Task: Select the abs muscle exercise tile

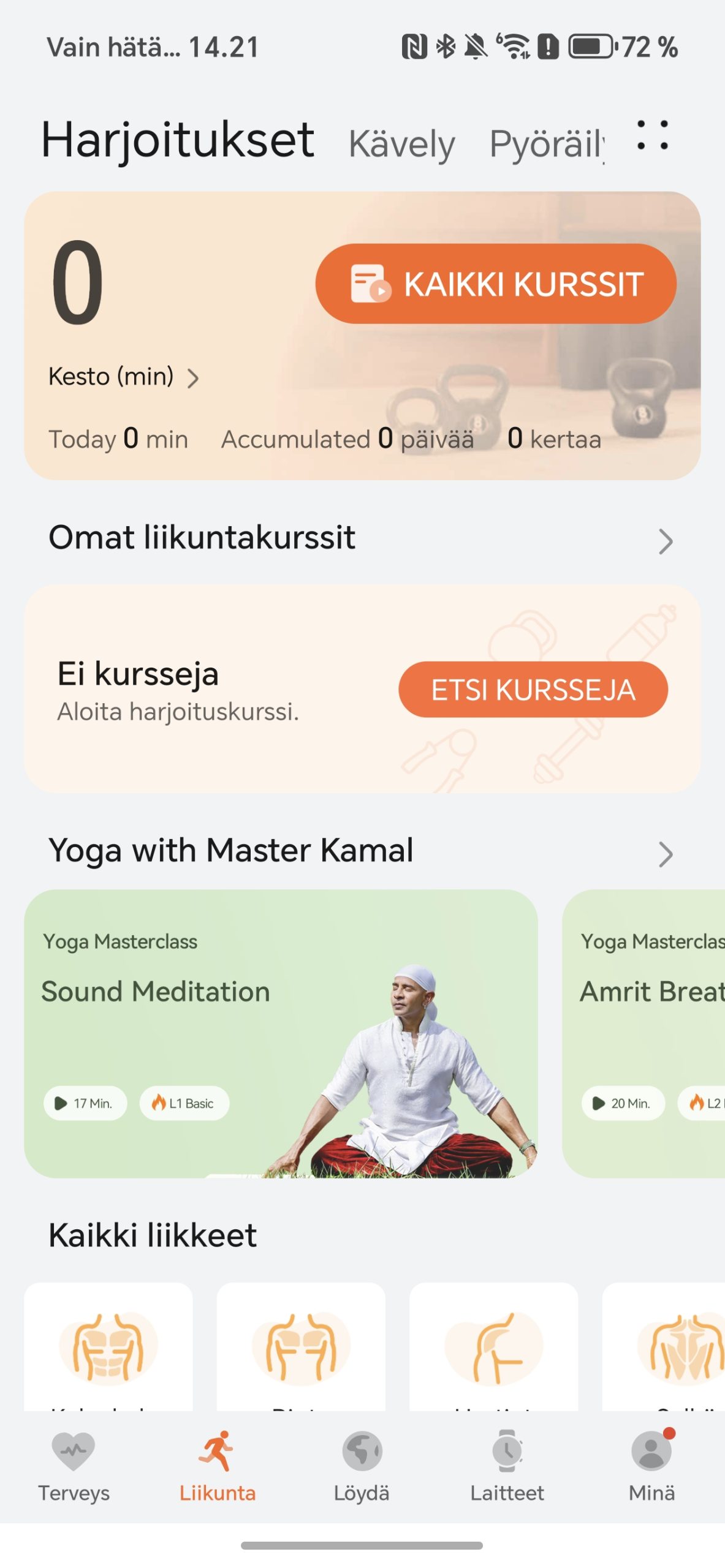Action: coord(108,1346)
